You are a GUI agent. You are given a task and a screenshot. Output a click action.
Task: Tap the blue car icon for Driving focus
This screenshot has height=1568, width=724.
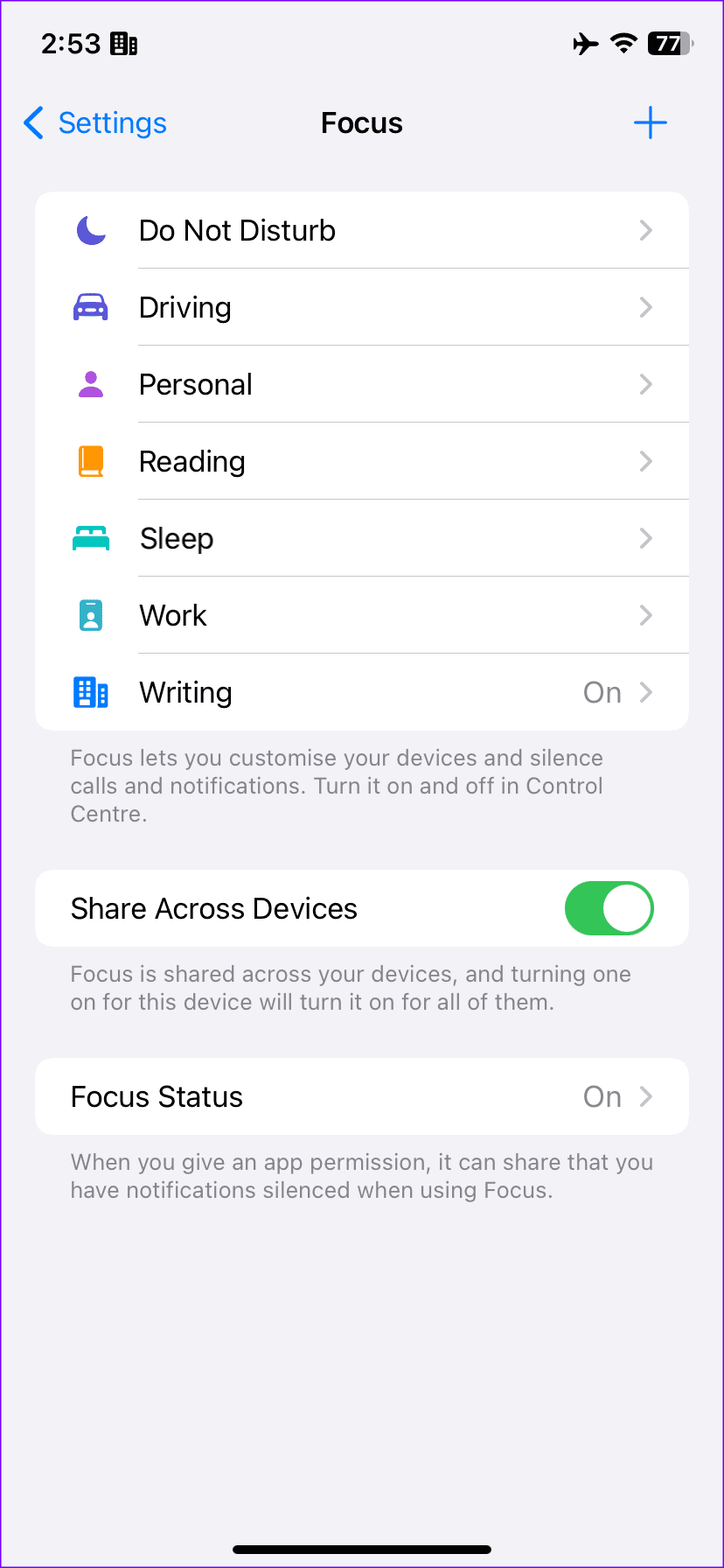point(91,306)
